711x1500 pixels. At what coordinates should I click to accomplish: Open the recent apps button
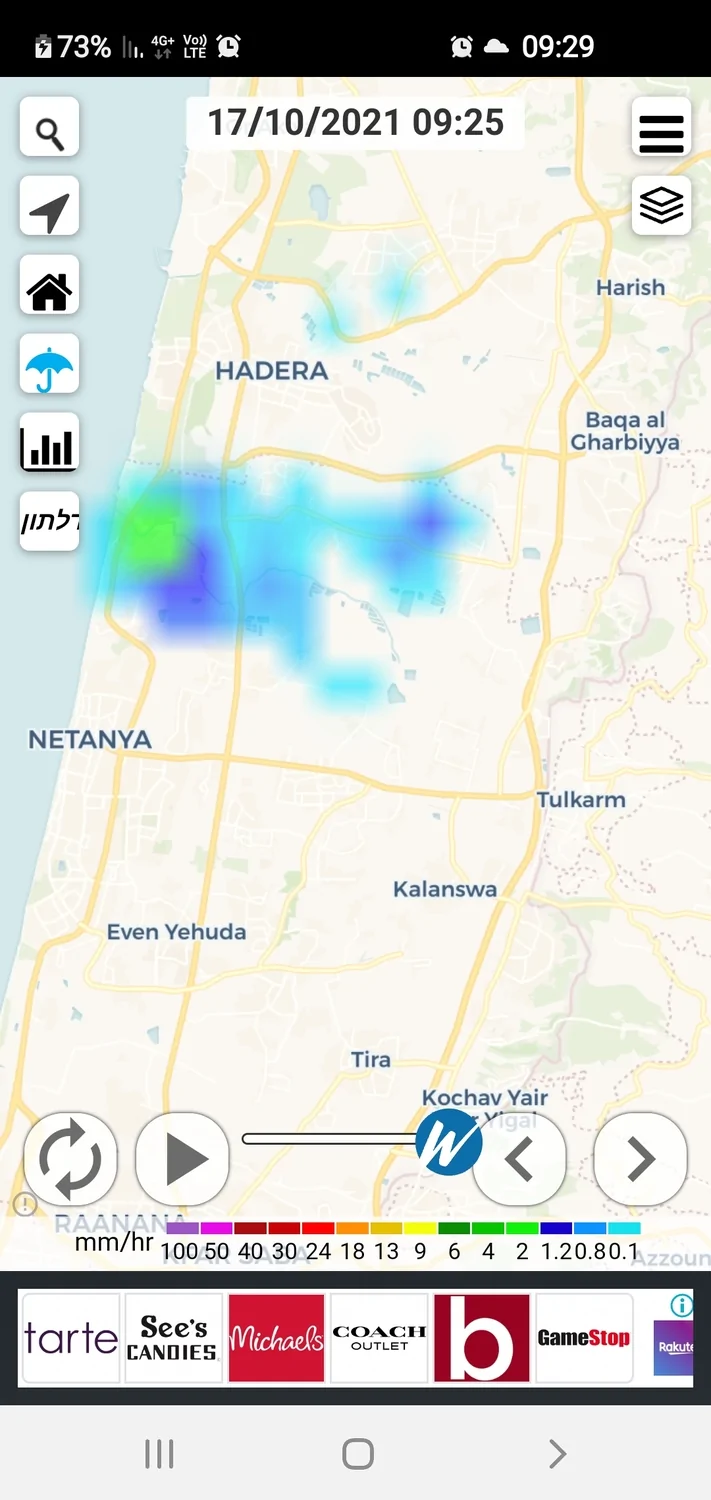point(159,1453)
